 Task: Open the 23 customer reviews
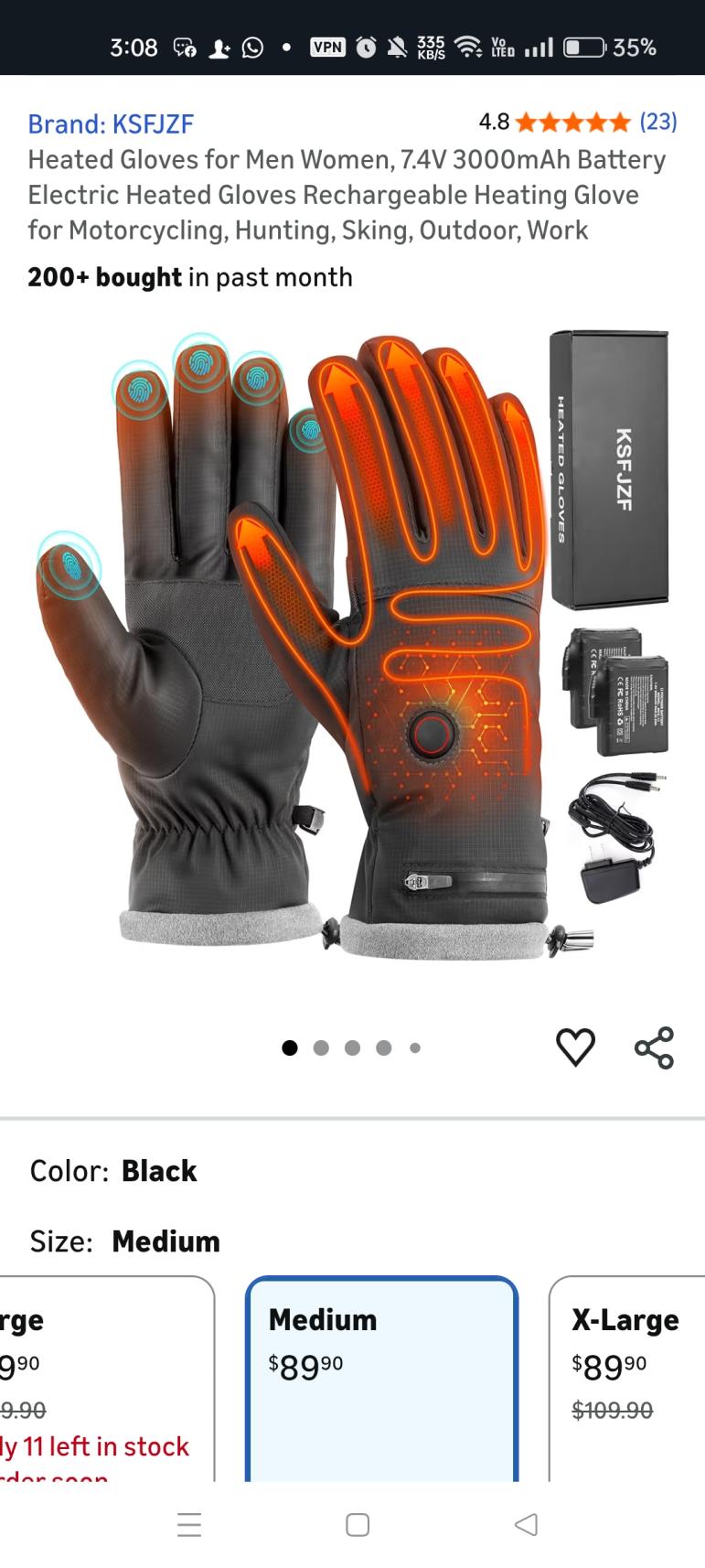tap(657, 122)
